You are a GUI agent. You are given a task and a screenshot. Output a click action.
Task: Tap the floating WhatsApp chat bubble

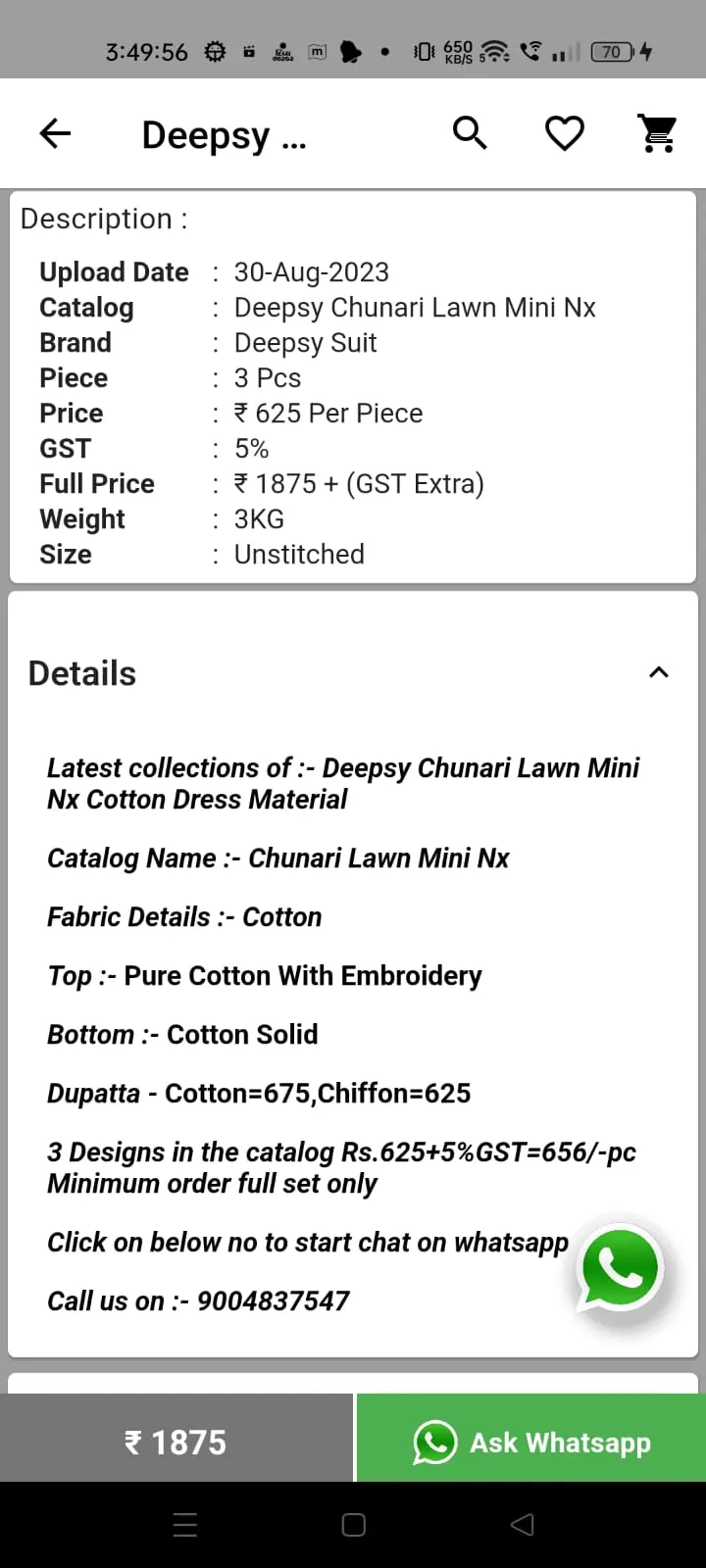(x=621, y=1268)
